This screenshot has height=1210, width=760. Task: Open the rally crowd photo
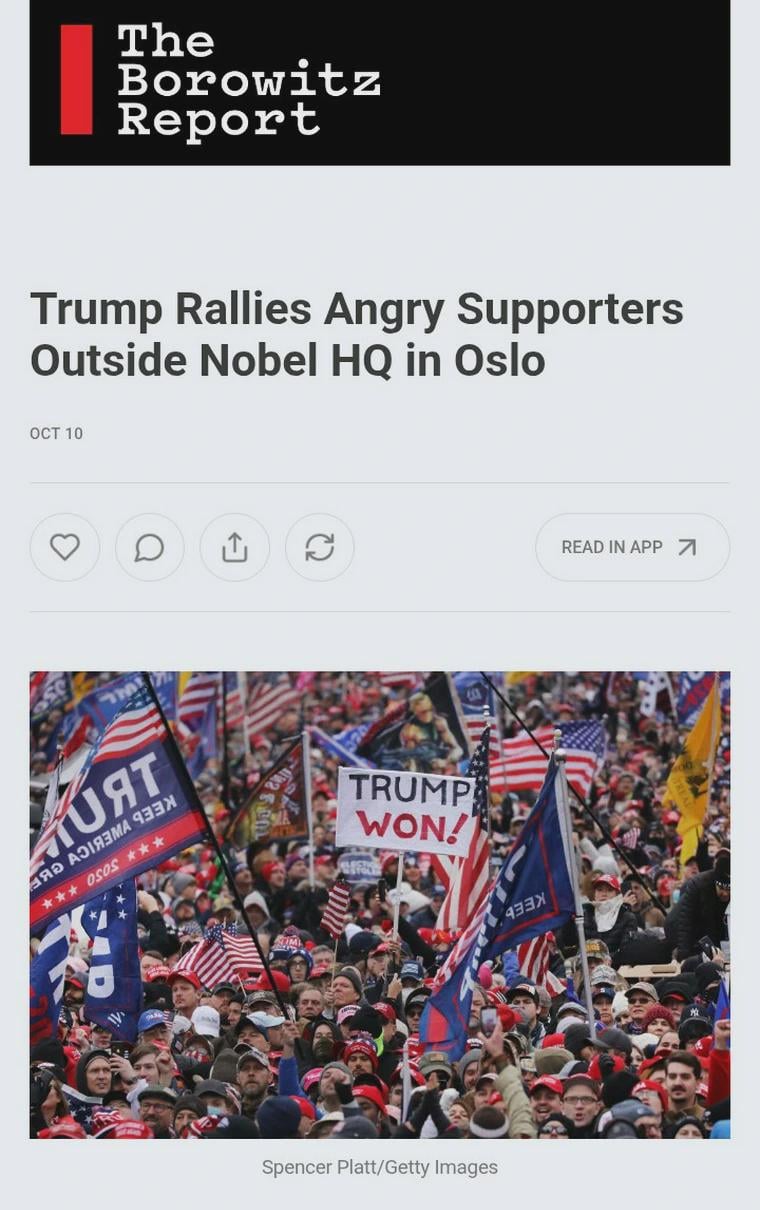[379, 904]
